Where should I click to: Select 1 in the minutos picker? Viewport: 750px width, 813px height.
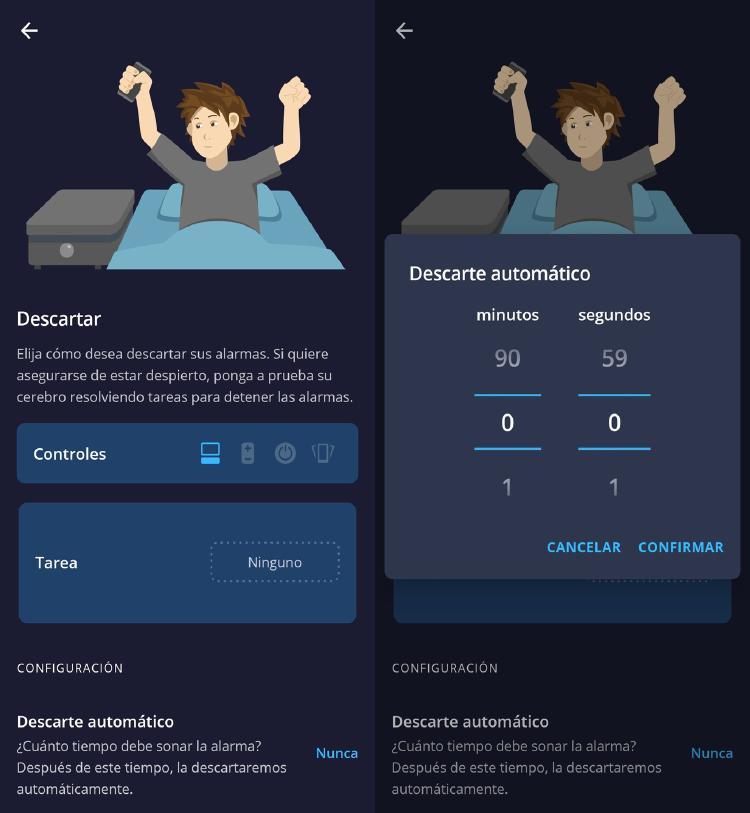(507, 487)
